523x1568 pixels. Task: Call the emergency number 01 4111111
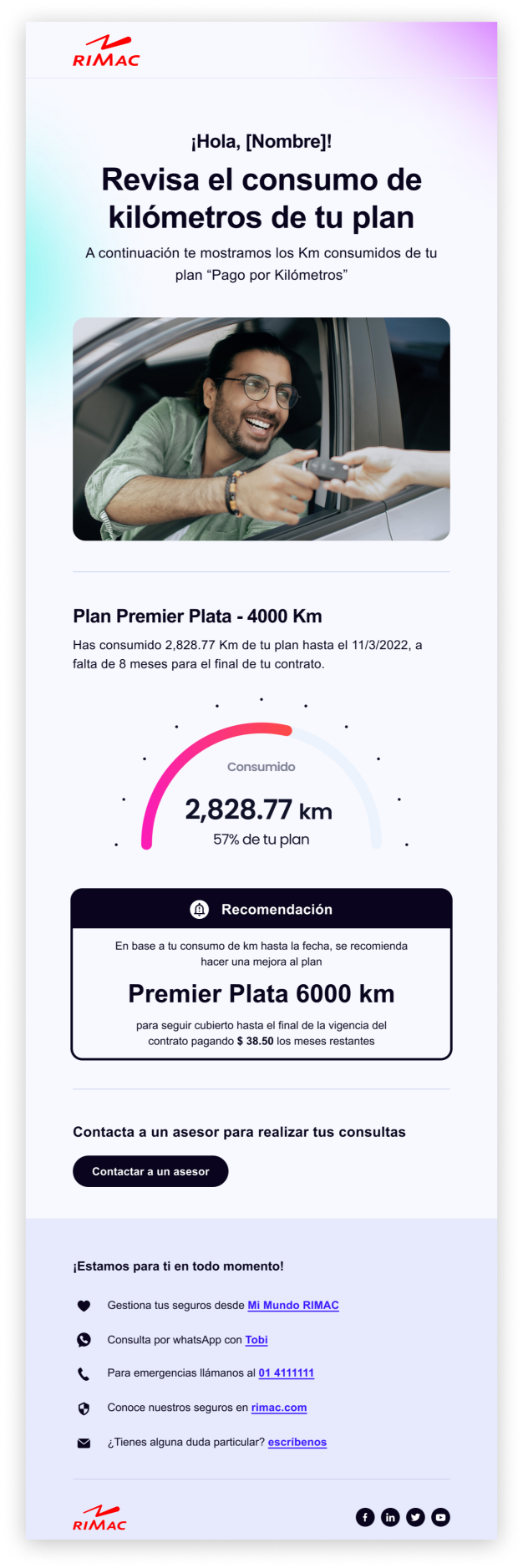[x=287, y=1373]
